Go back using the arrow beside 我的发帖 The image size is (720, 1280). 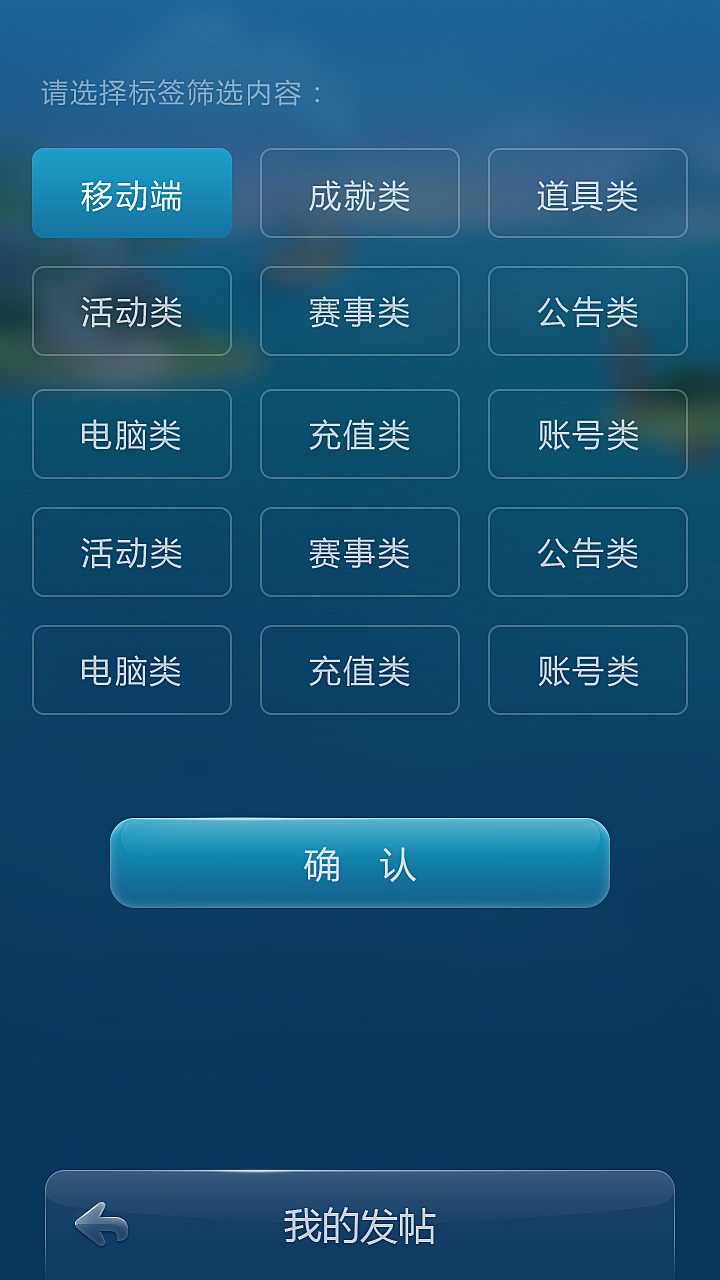[x=102, y=1224]
